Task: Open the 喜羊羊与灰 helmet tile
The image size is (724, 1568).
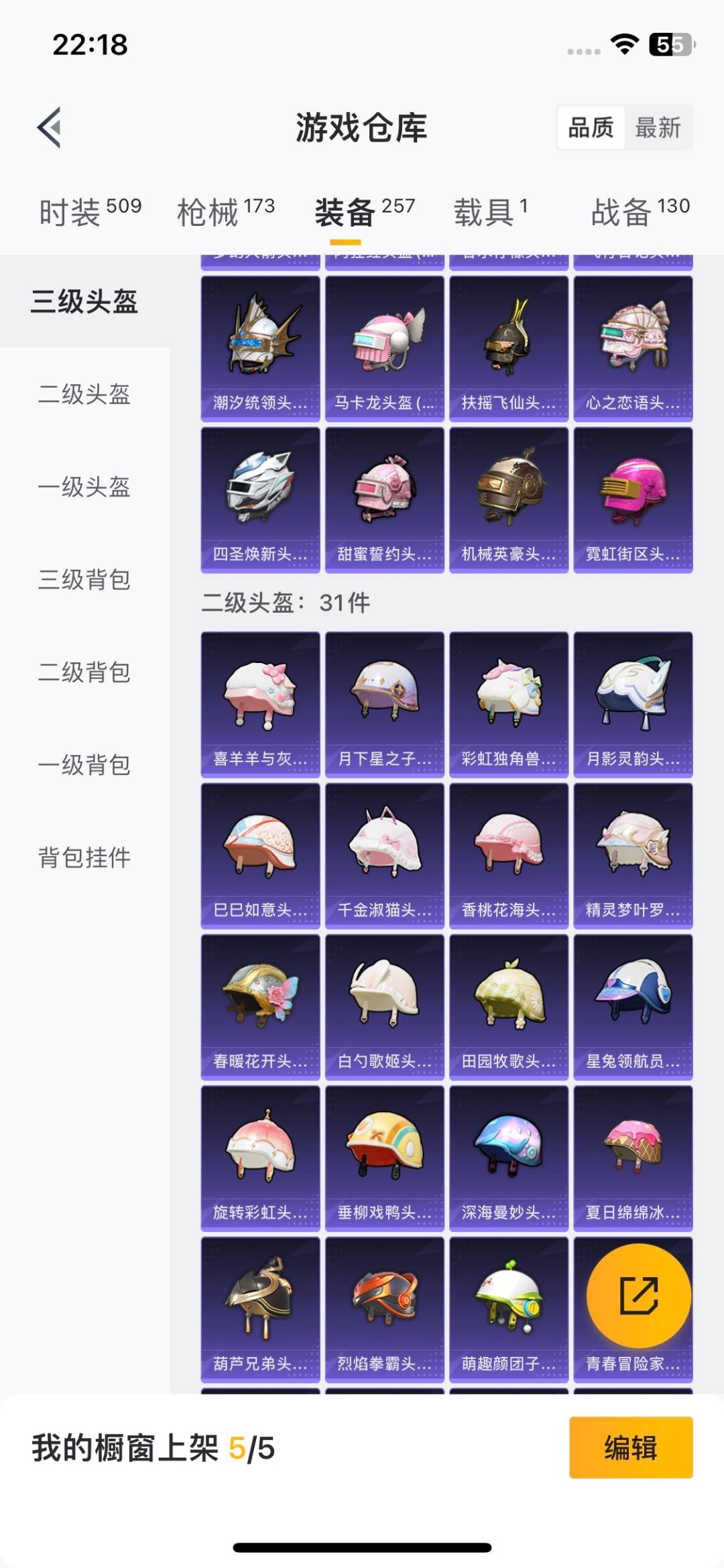Action: click(260, 704)
